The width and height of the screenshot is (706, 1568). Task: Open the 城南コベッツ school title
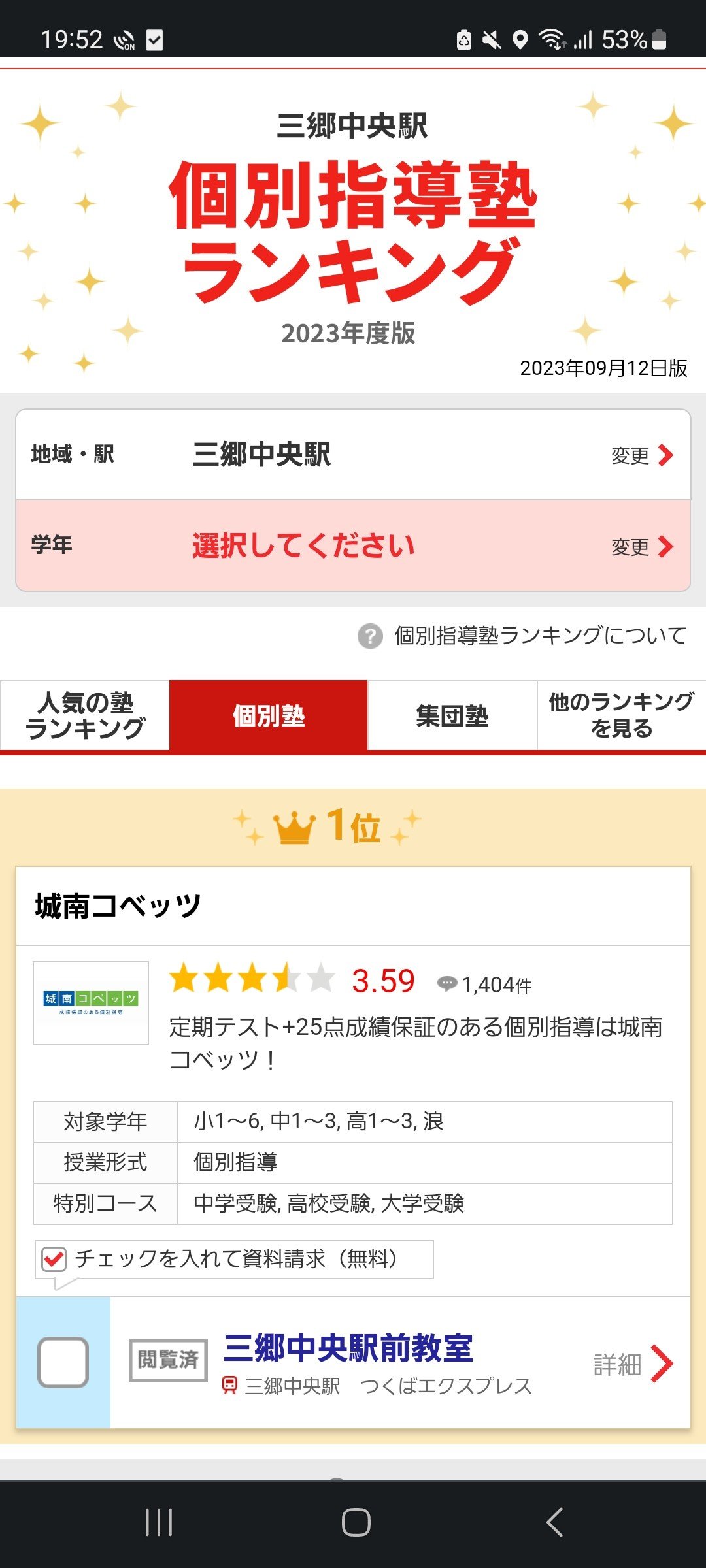[x=118, y=906]
